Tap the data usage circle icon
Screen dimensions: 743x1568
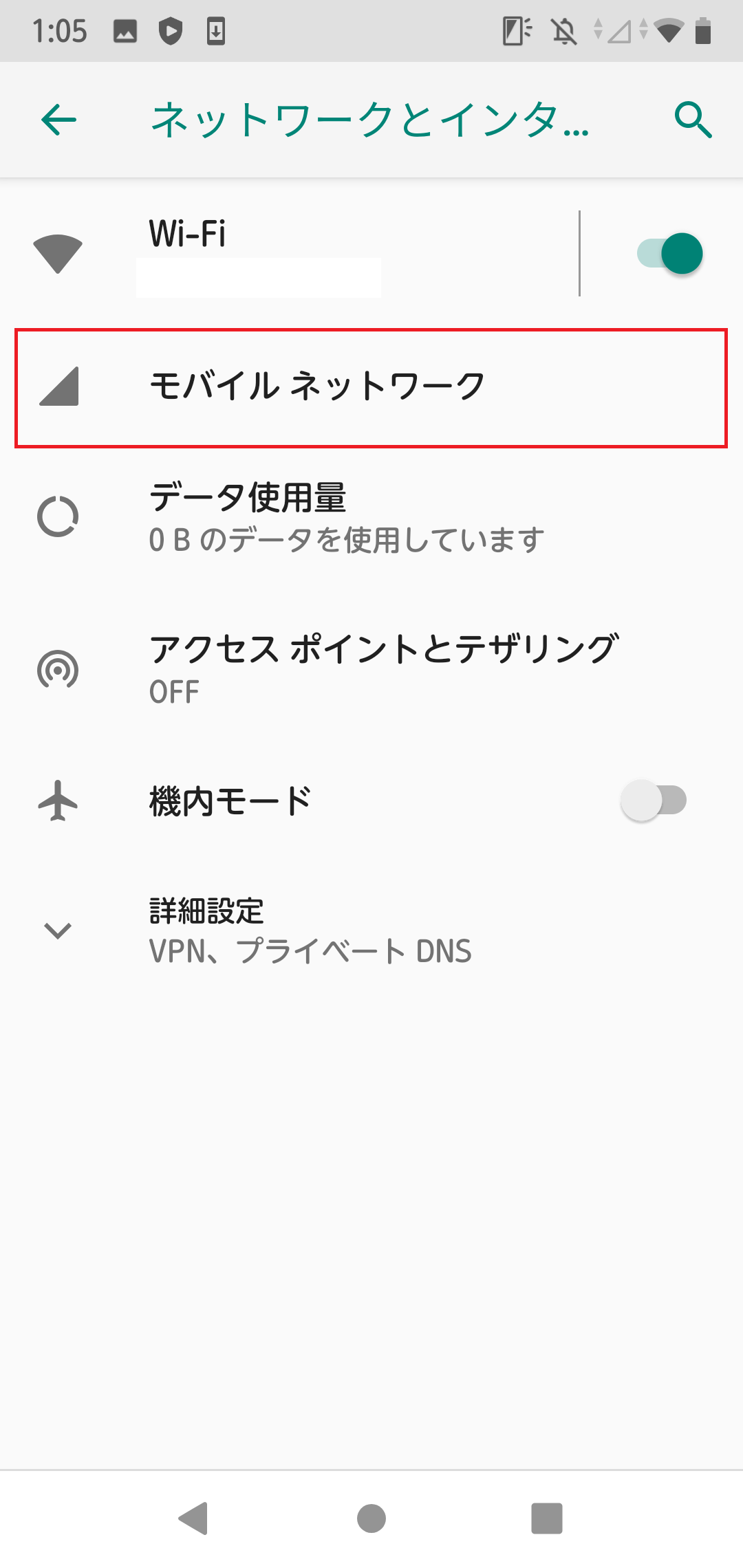click(58, 514)
